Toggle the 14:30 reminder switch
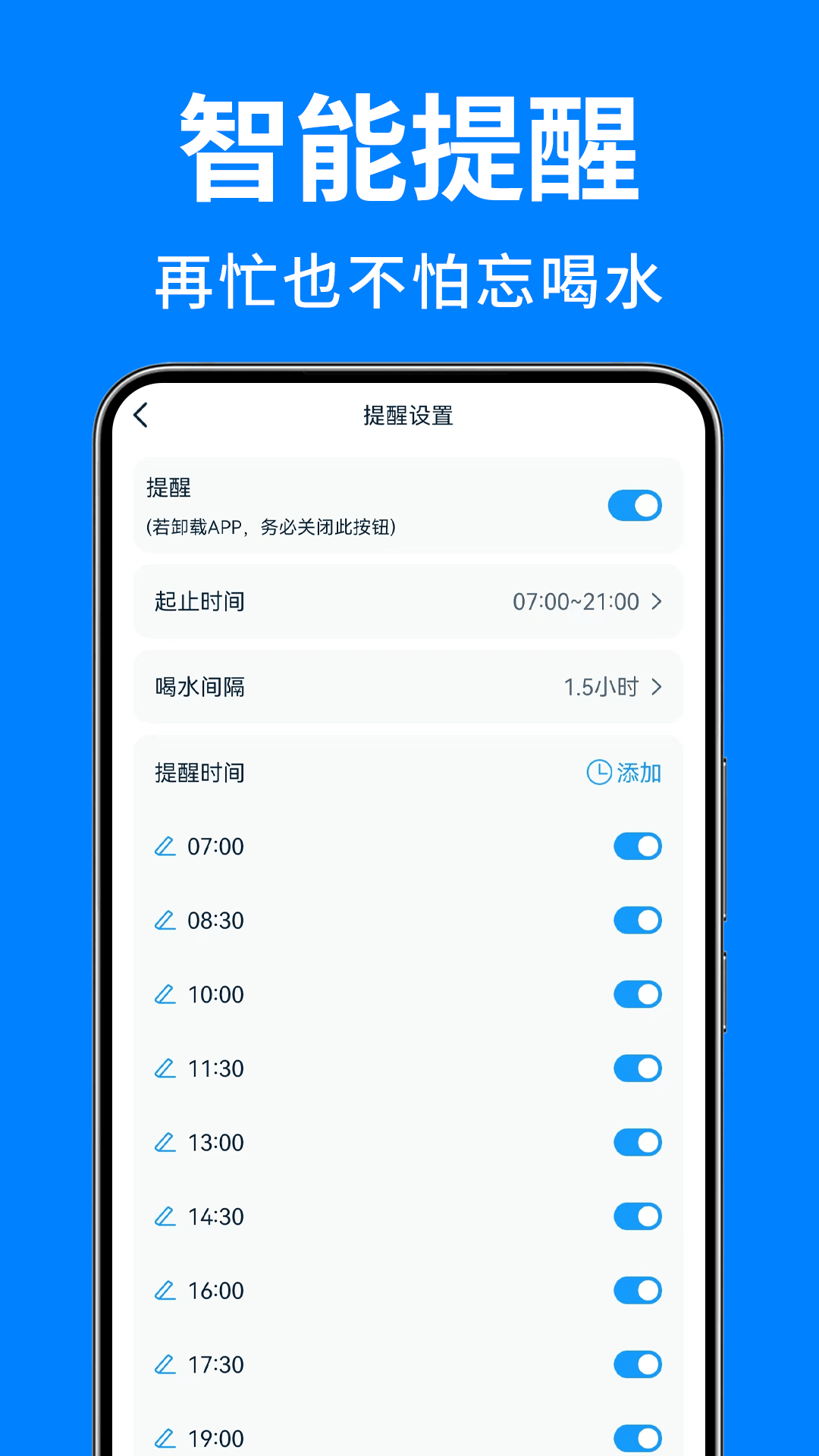This screenshot has height=1456, width=819. 637,1216
